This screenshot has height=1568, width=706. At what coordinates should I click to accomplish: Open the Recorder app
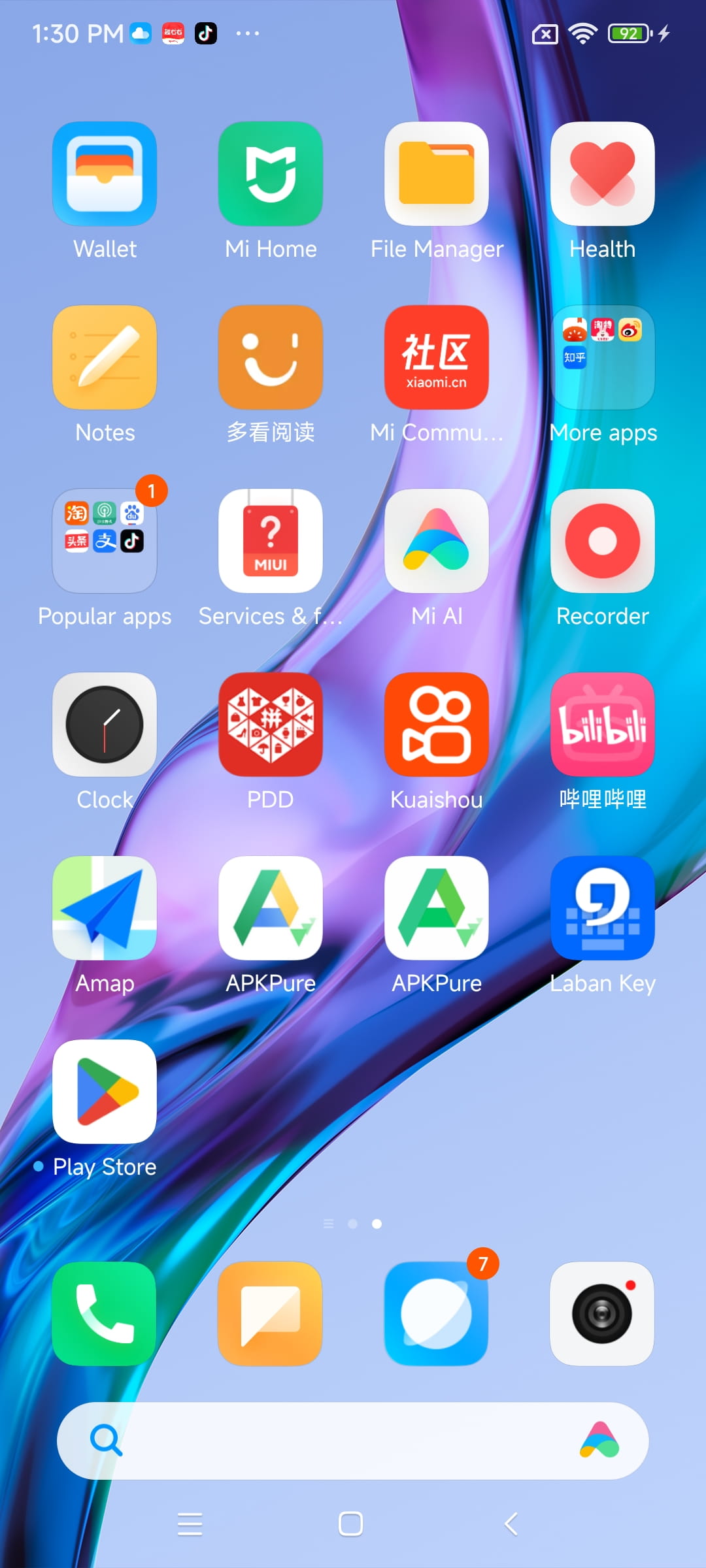(x=603, y=541)
